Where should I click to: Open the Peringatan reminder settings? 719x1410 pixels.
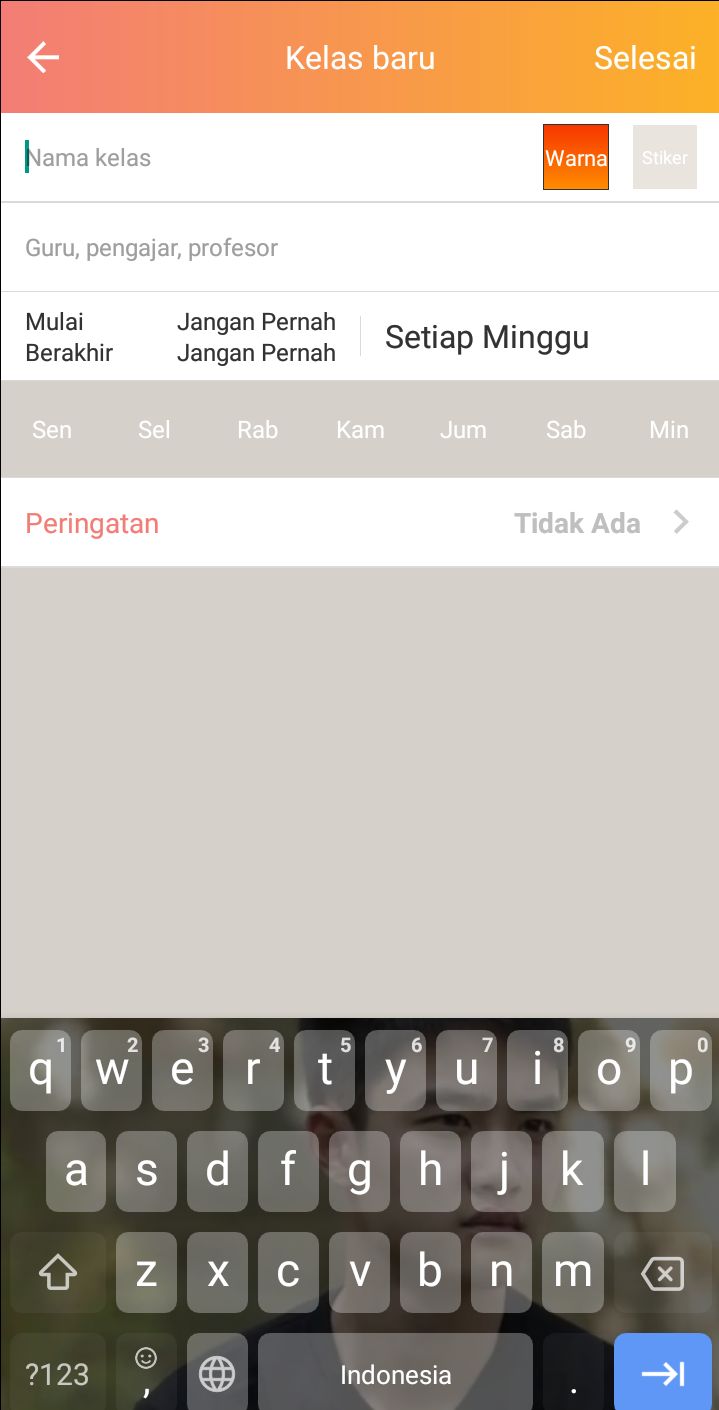pos(360,523)
